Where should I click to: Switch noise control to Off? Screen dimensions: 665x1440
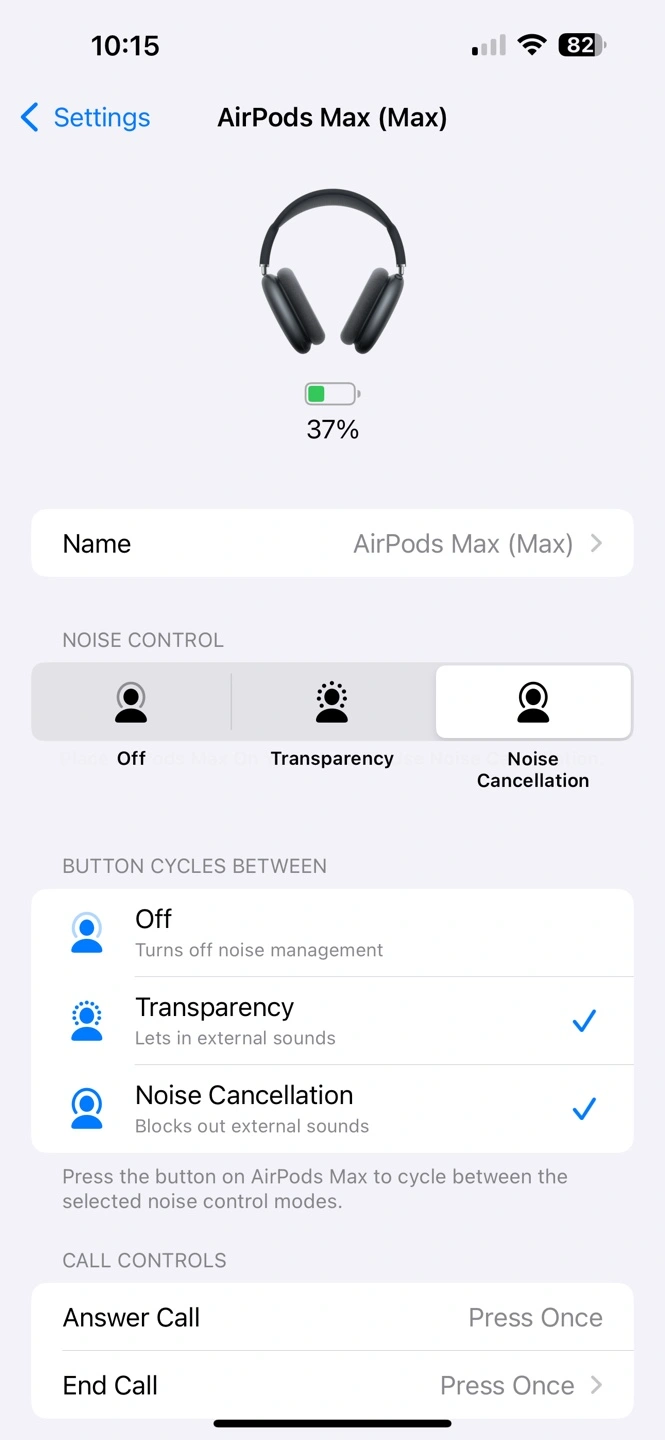point(131,703)
